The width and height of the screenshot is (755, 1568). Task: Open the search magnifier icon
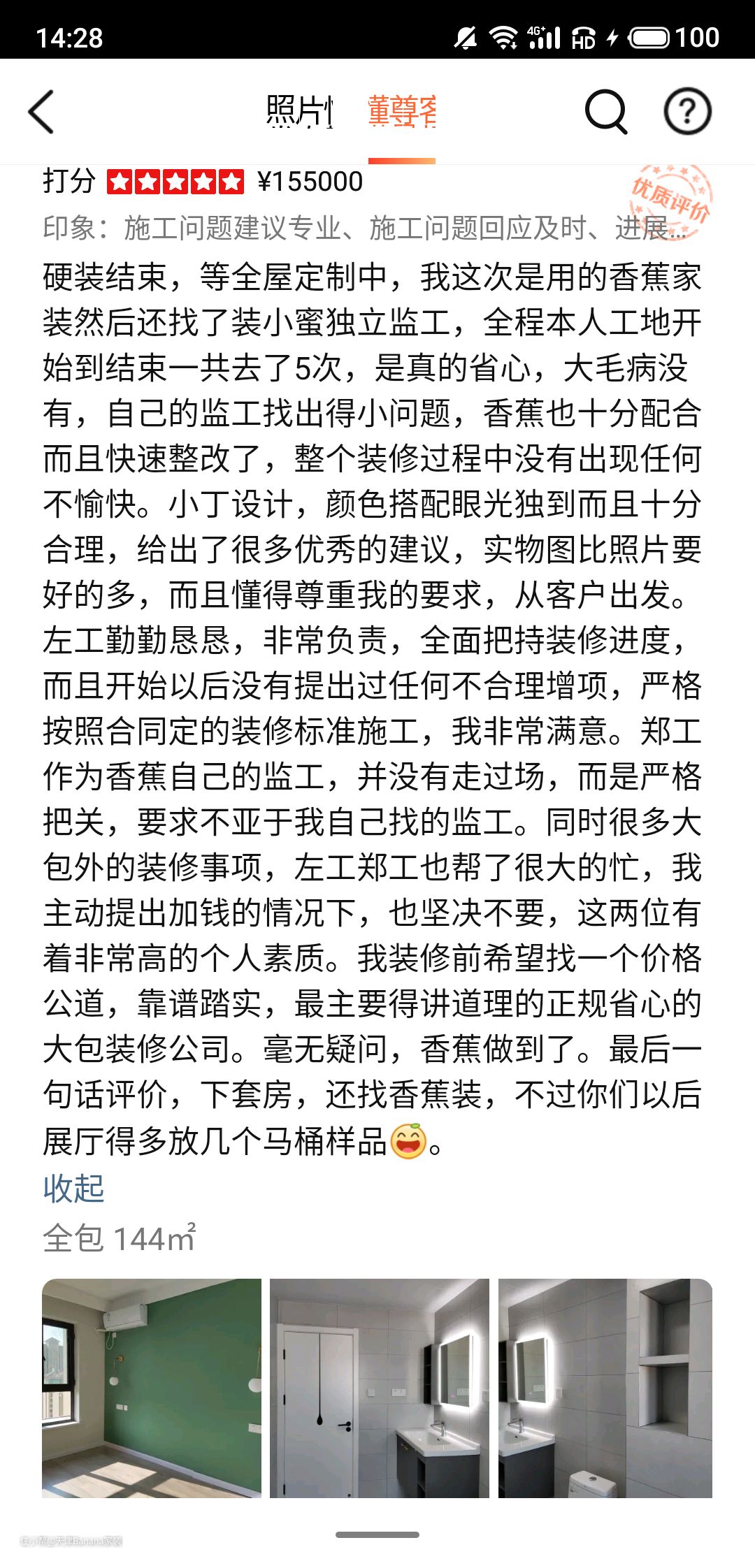605,112
